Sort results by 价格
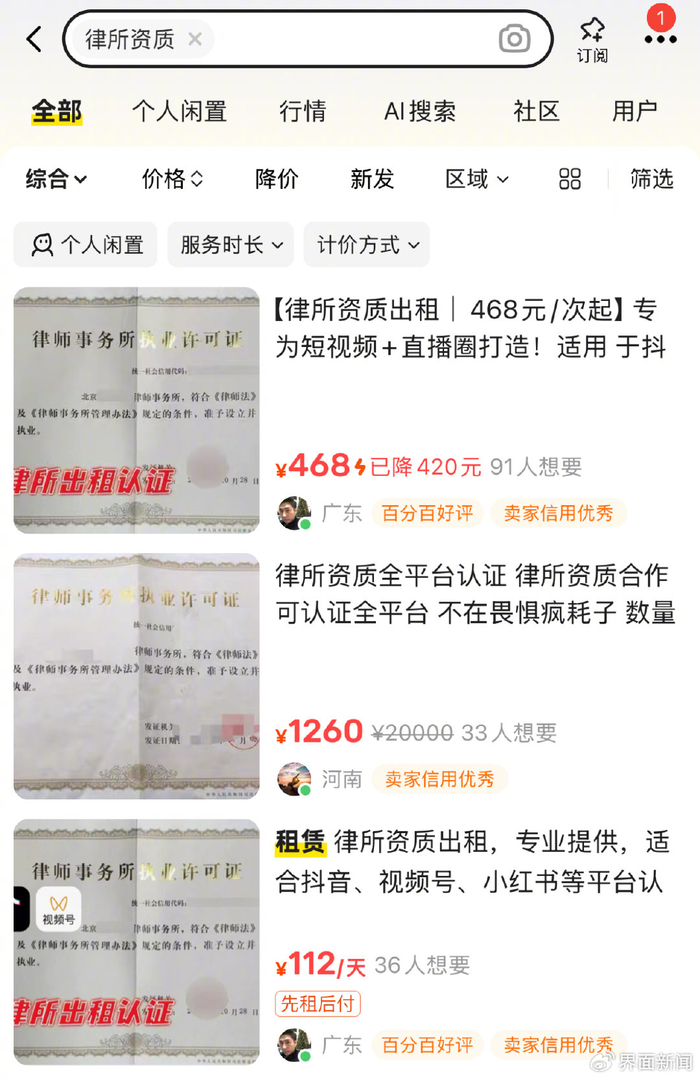 coord(172,179)
